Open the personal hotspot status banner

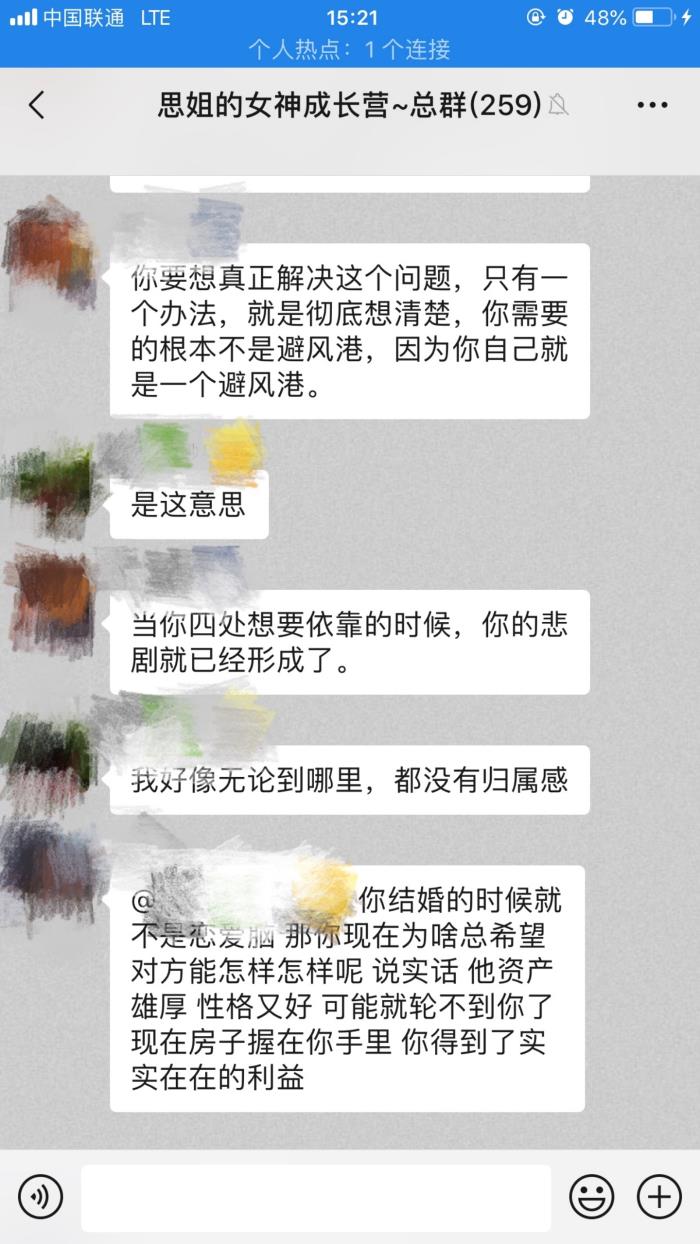(x=350, y=47)
